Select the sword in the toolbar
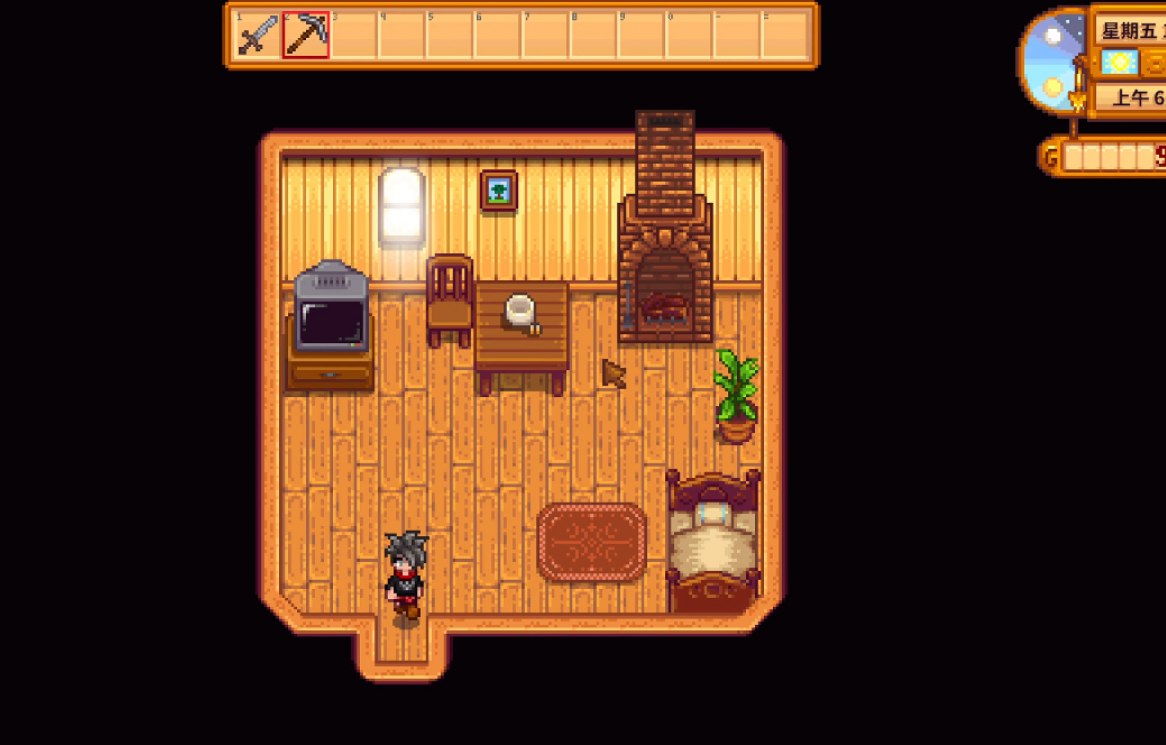1166x745 pixels. 258,36
